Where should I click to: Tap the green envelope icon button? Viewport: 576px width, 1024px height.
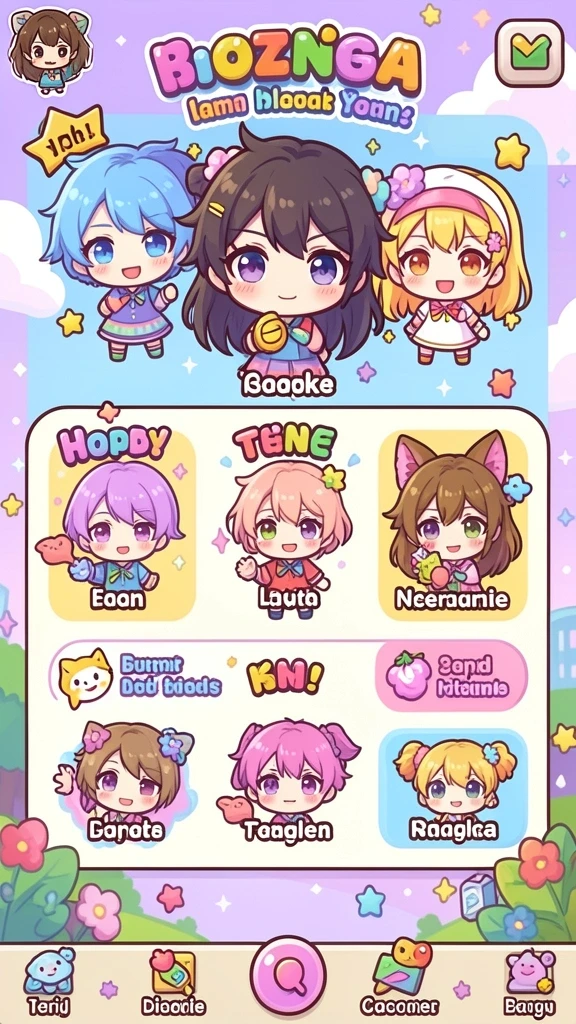[530, 52]
